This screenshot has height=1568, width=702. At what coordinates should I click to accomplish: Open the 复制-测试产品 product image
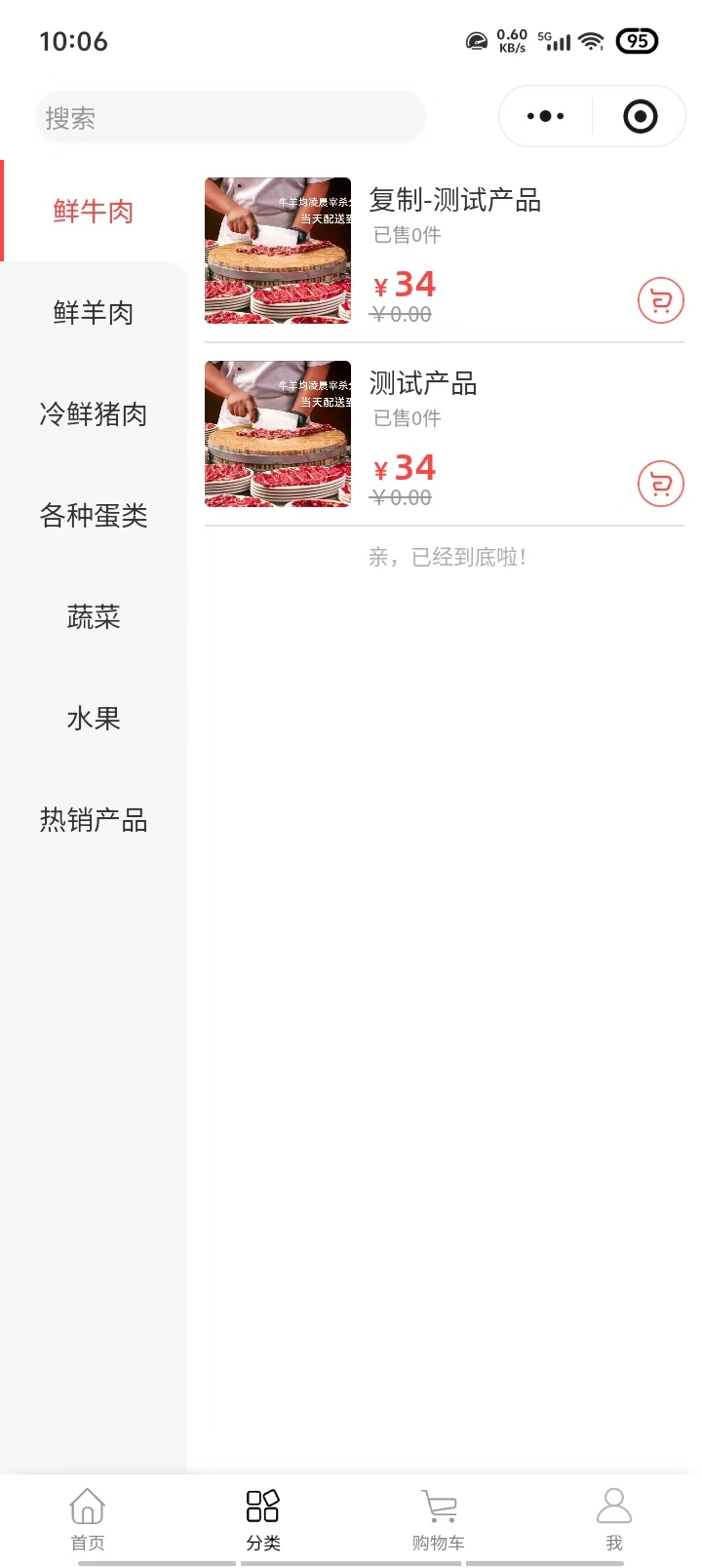278,251
